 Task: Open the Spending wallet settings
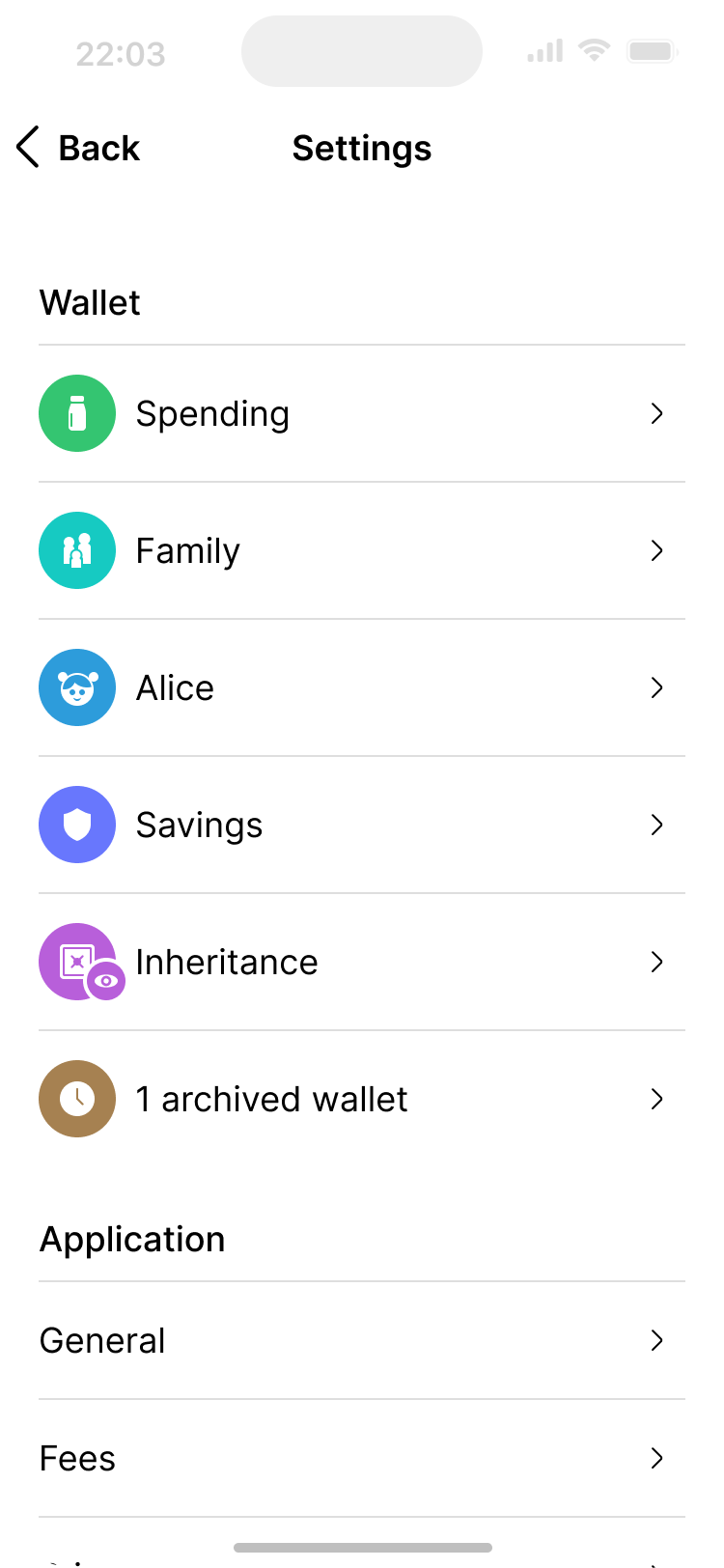[x=361, y=414]
